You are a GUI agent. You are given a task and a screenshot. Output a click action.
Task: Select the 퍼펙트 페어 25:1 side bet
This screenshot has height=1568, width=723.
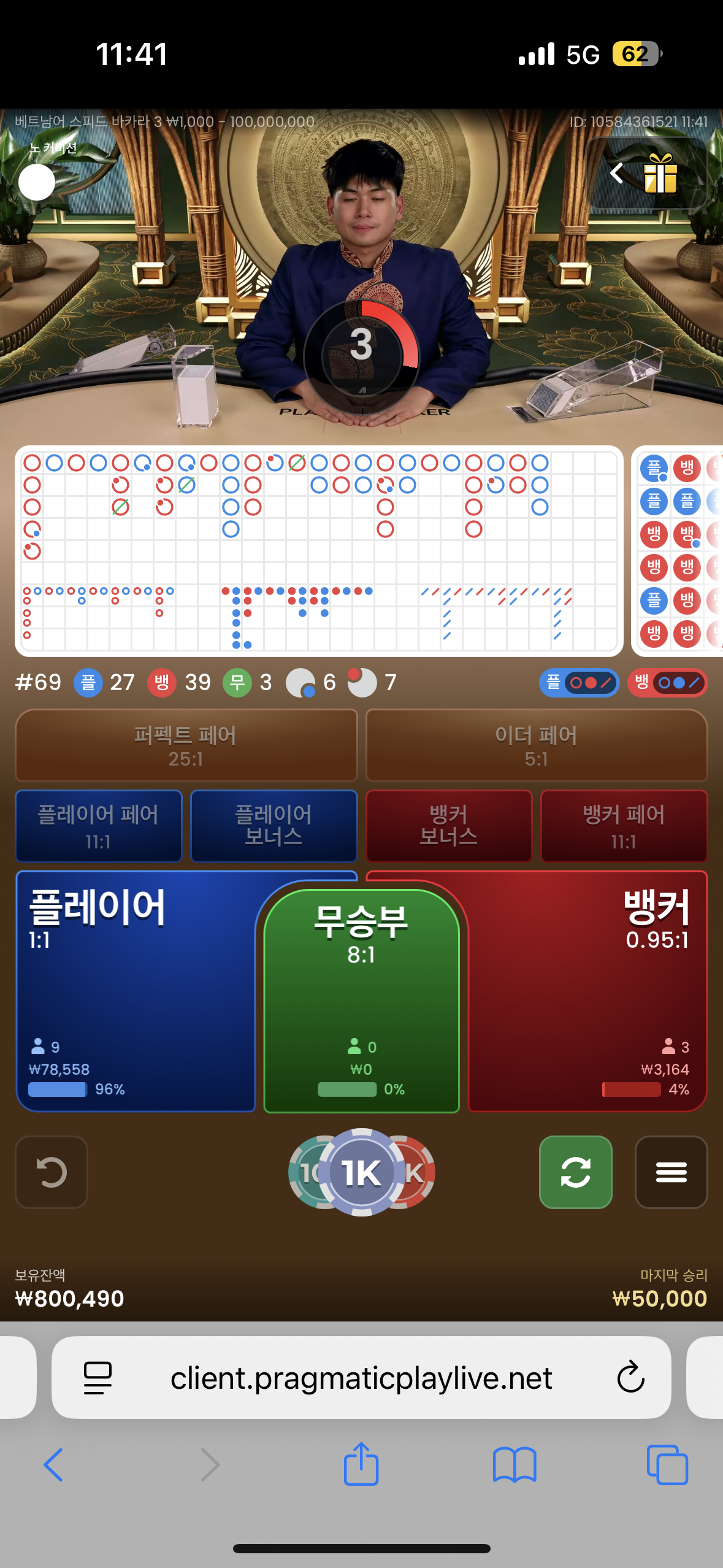[186, 745]
